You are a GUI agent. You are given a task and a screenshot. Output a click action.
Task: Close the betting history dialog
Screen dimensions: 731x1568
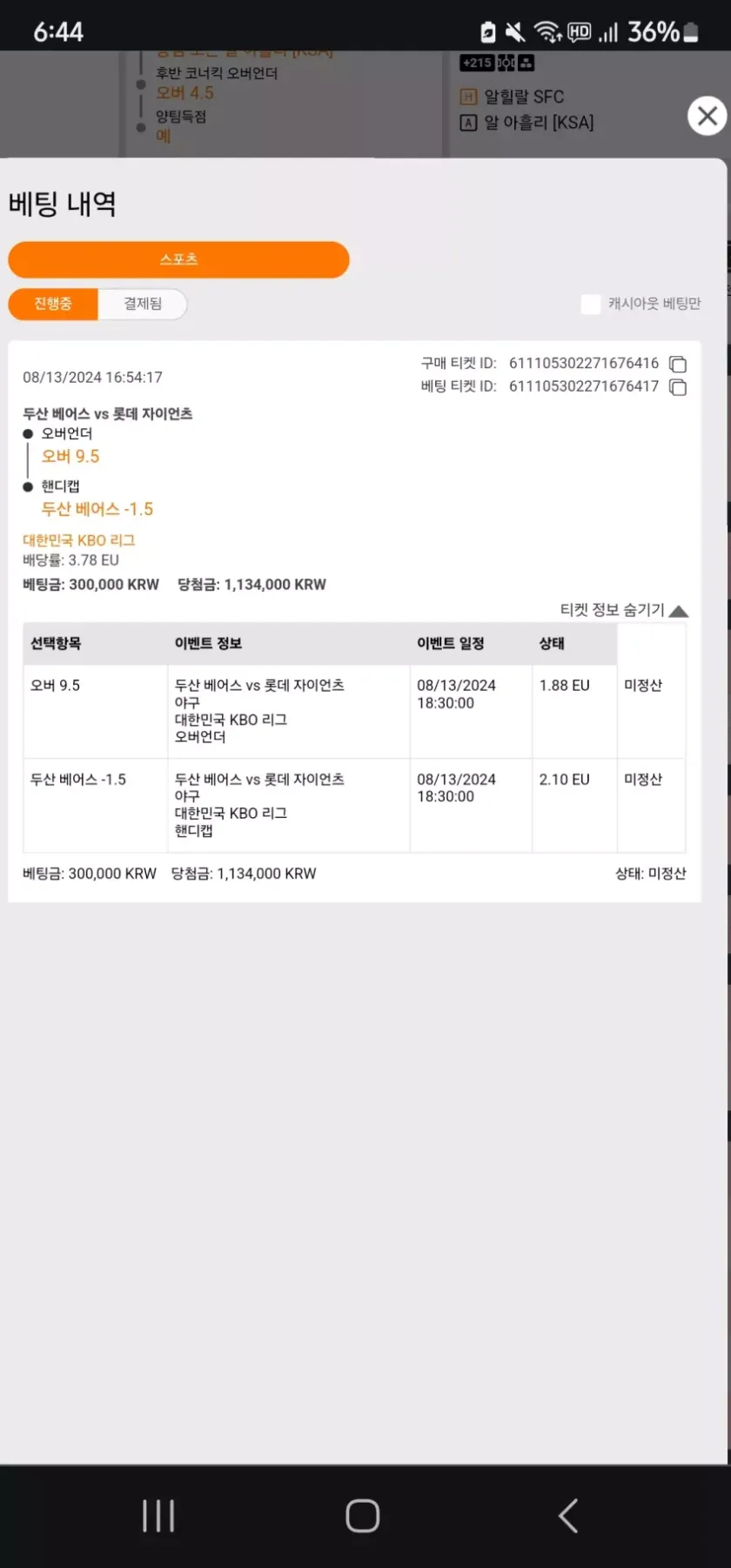coord(707,116)
